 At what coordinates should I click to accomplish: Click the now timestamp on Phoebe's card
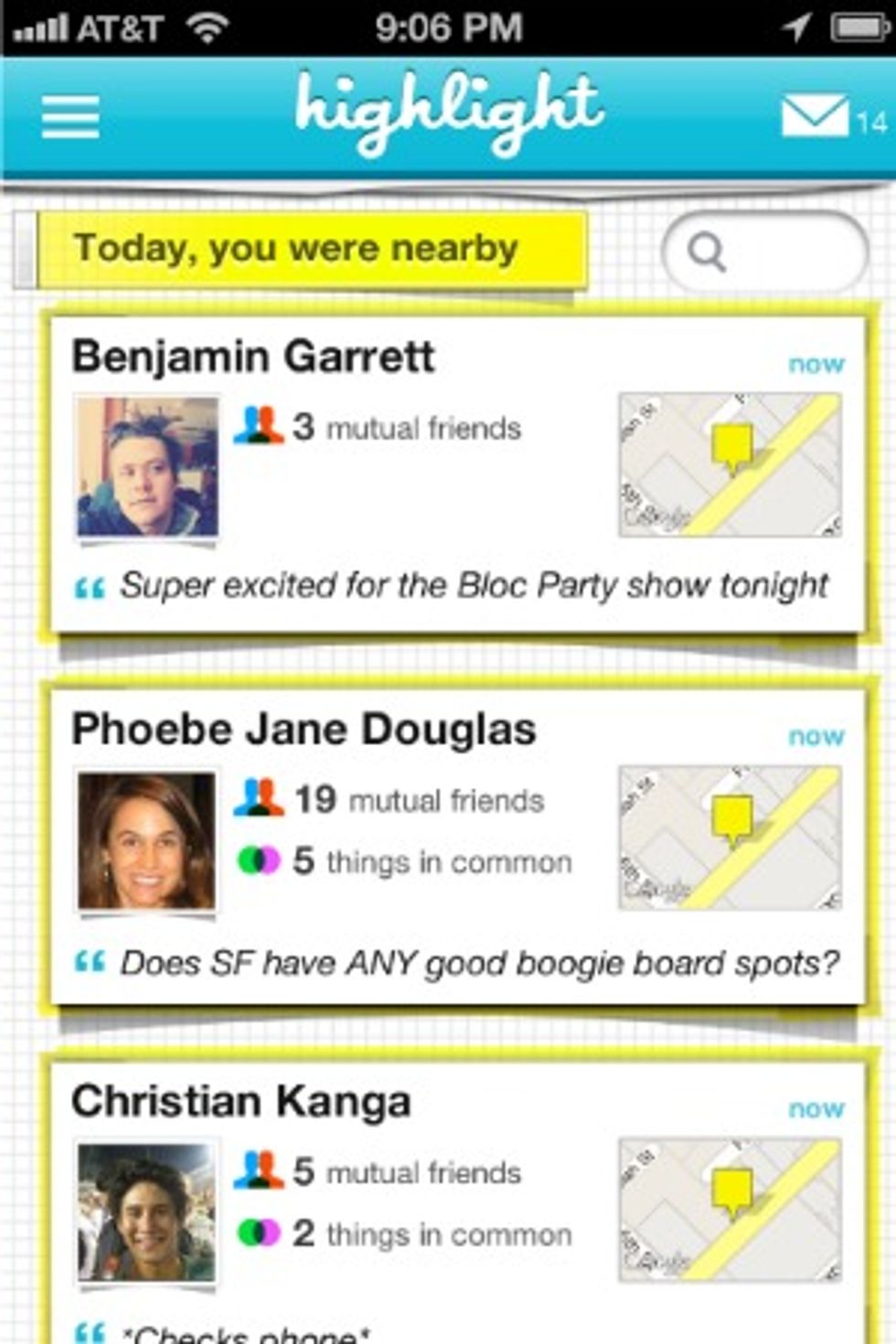816,734
